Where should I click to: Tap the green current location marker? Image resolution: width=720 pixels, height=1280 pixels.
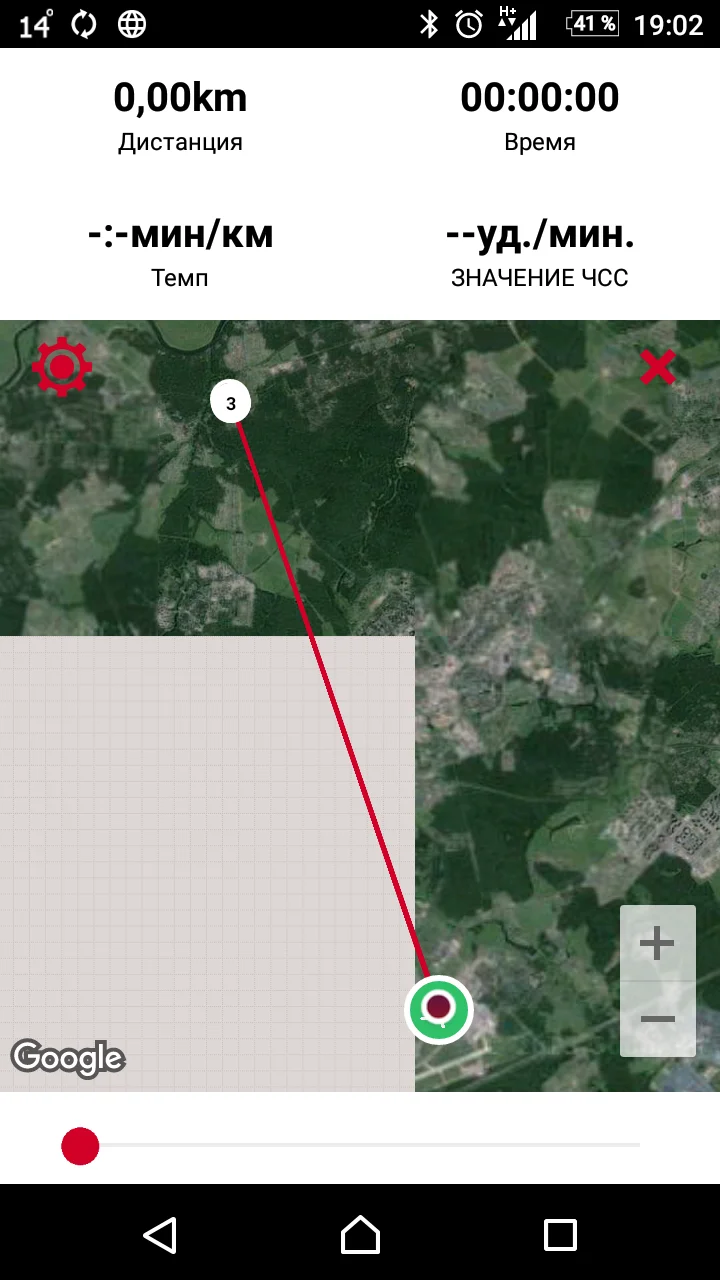pos(438,1008)
